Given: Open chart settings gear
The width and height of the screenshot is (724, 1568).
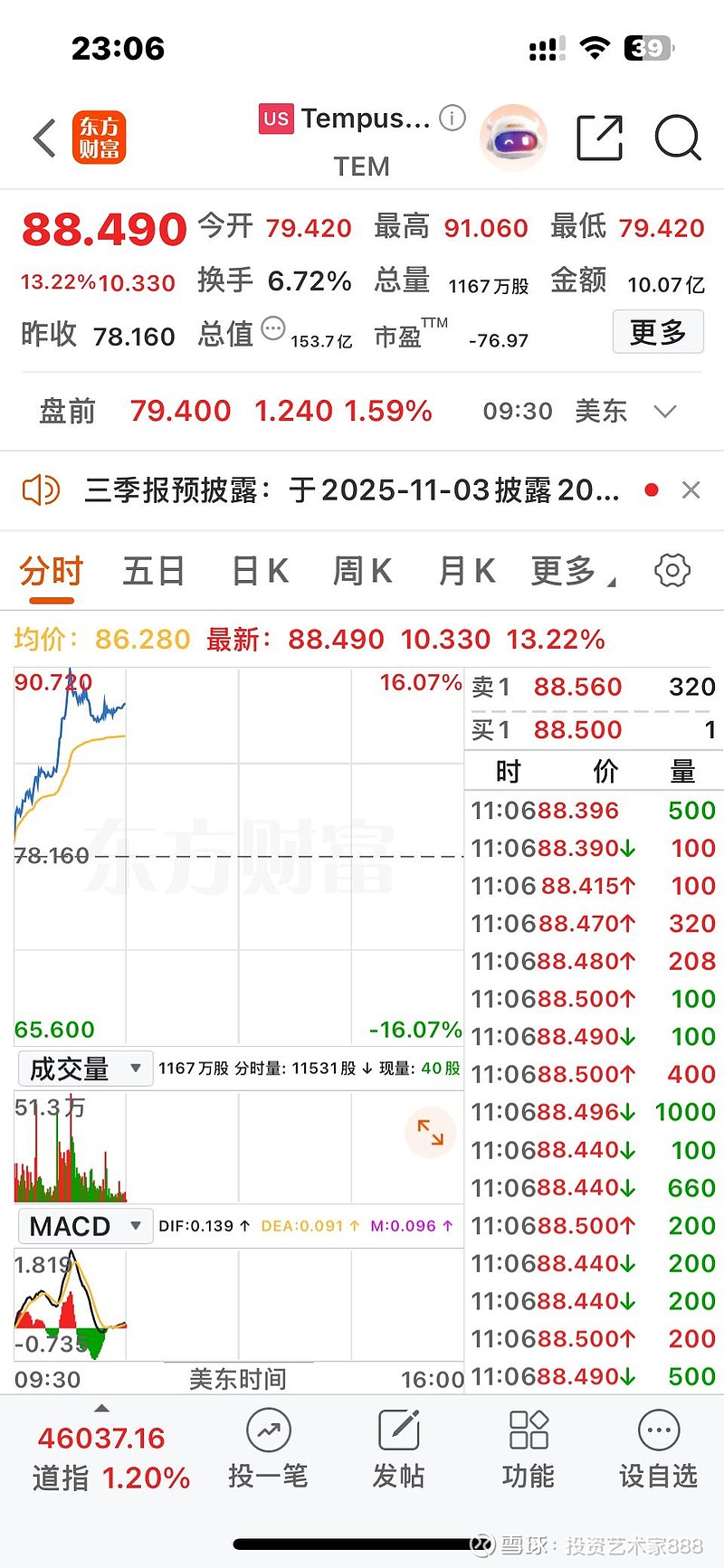Looking at the screenshot, I should [x=672, y=571].
